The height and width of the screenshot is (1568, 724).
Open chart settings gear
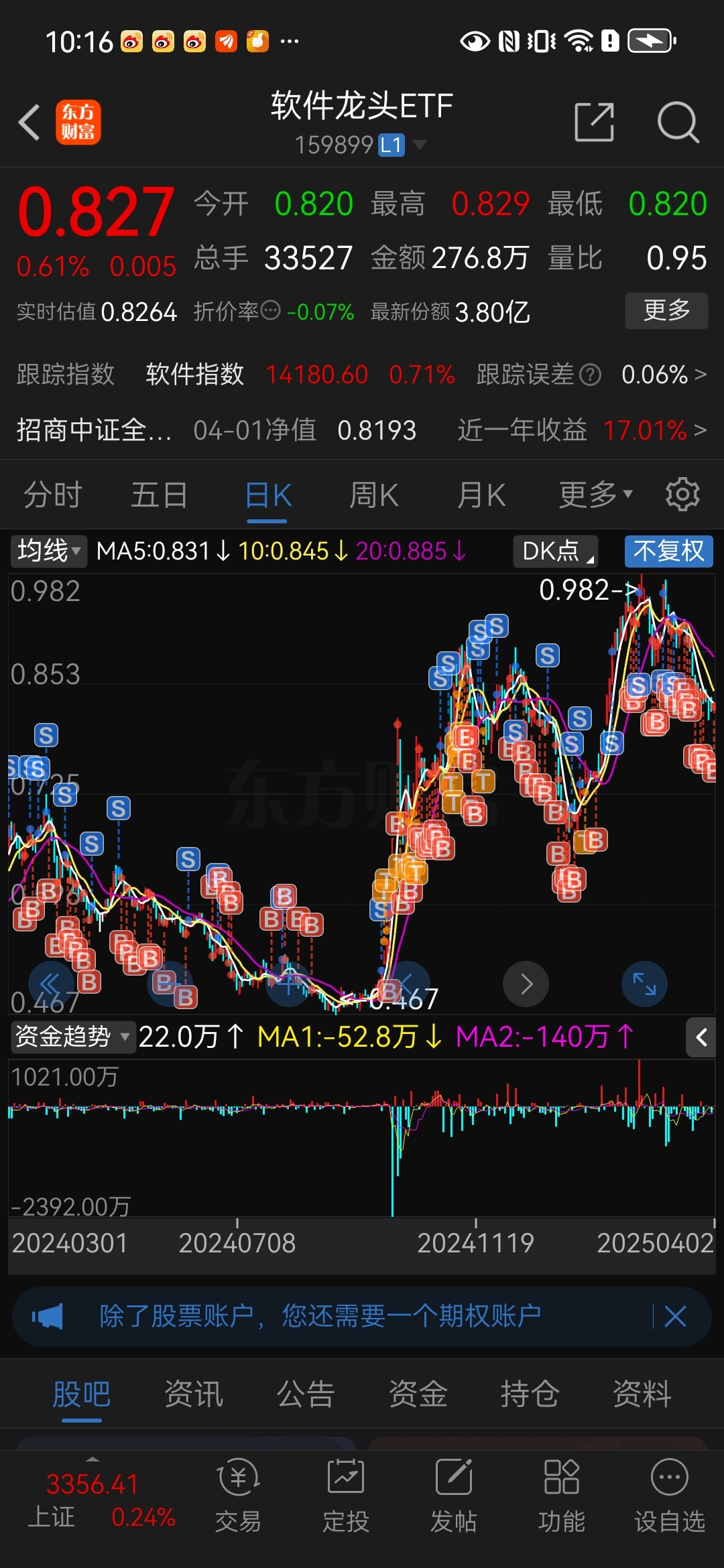(x=682, y=495)
